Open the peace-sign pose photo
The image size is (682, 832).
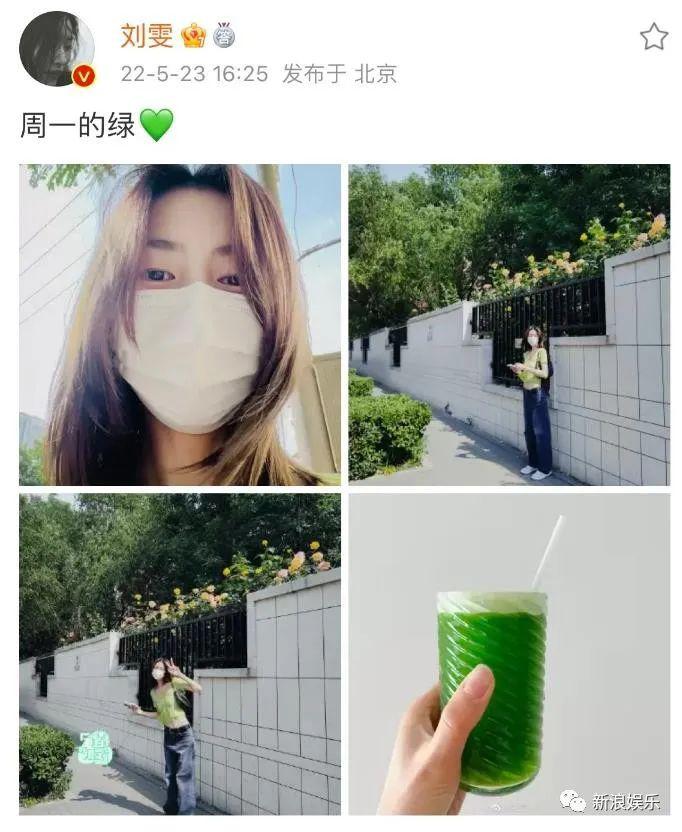coord(180,653)
